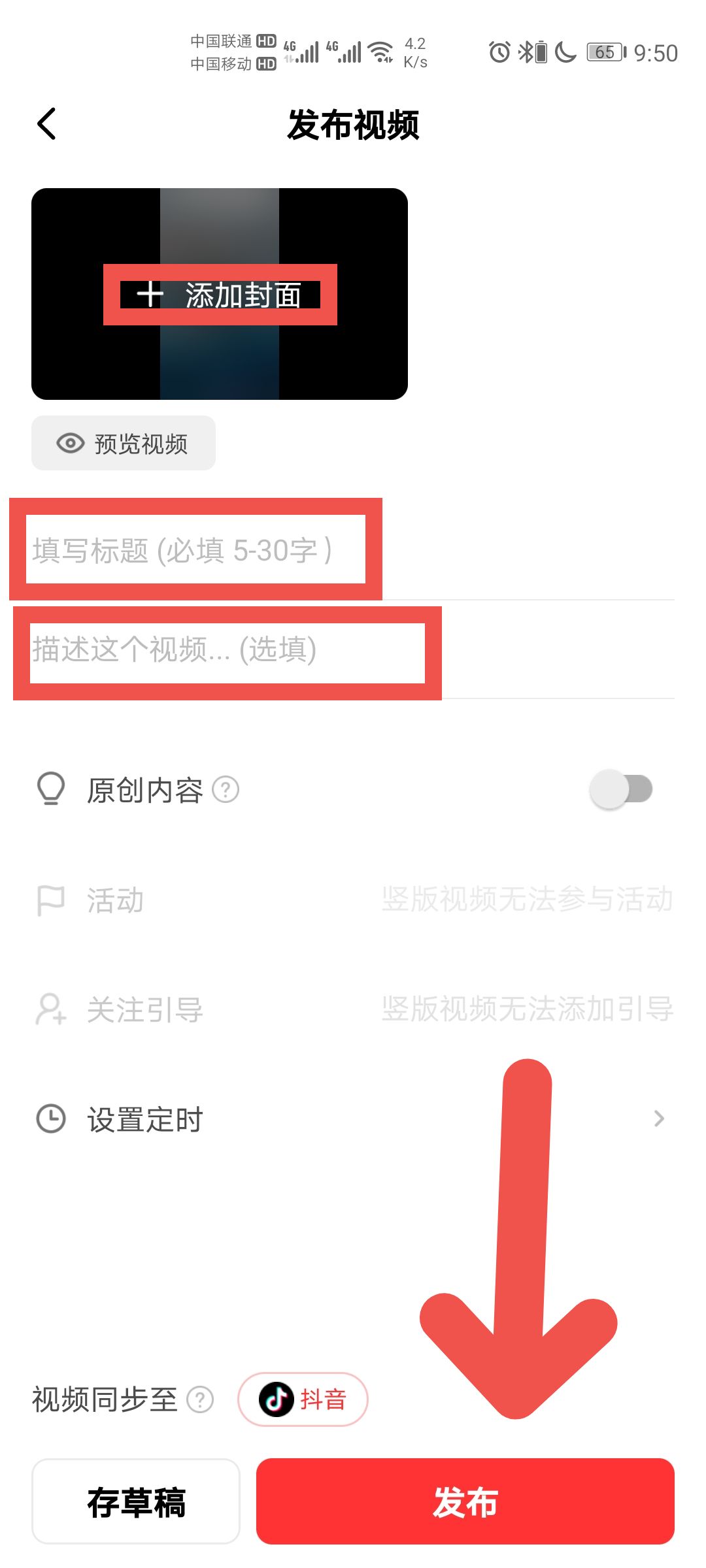706x1568 pixels.
Task: Click the follow-guide person icon beside 关注引导
Action: pos(50,1011)
